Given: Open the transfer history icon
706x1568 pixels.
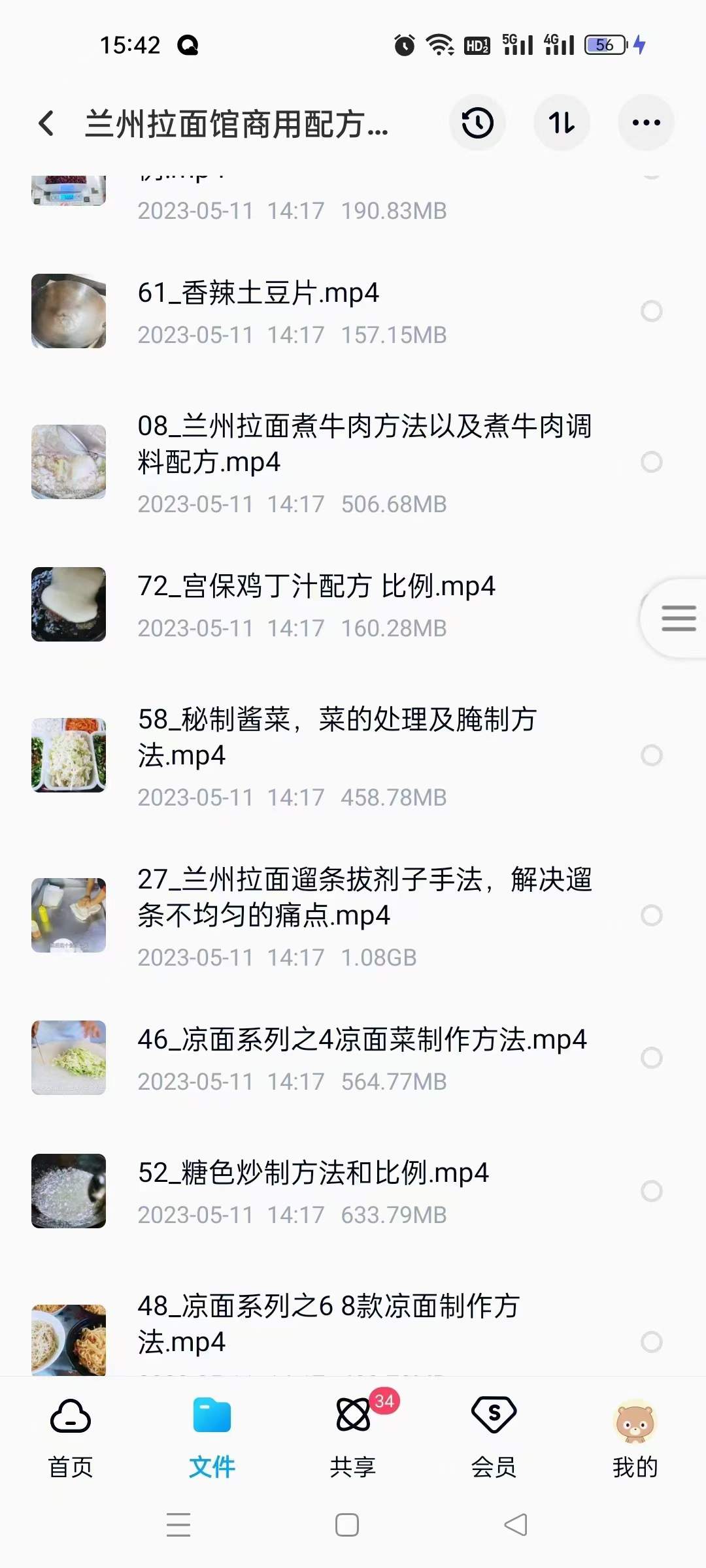Looking at the screenshot, I should pos(477,122).
